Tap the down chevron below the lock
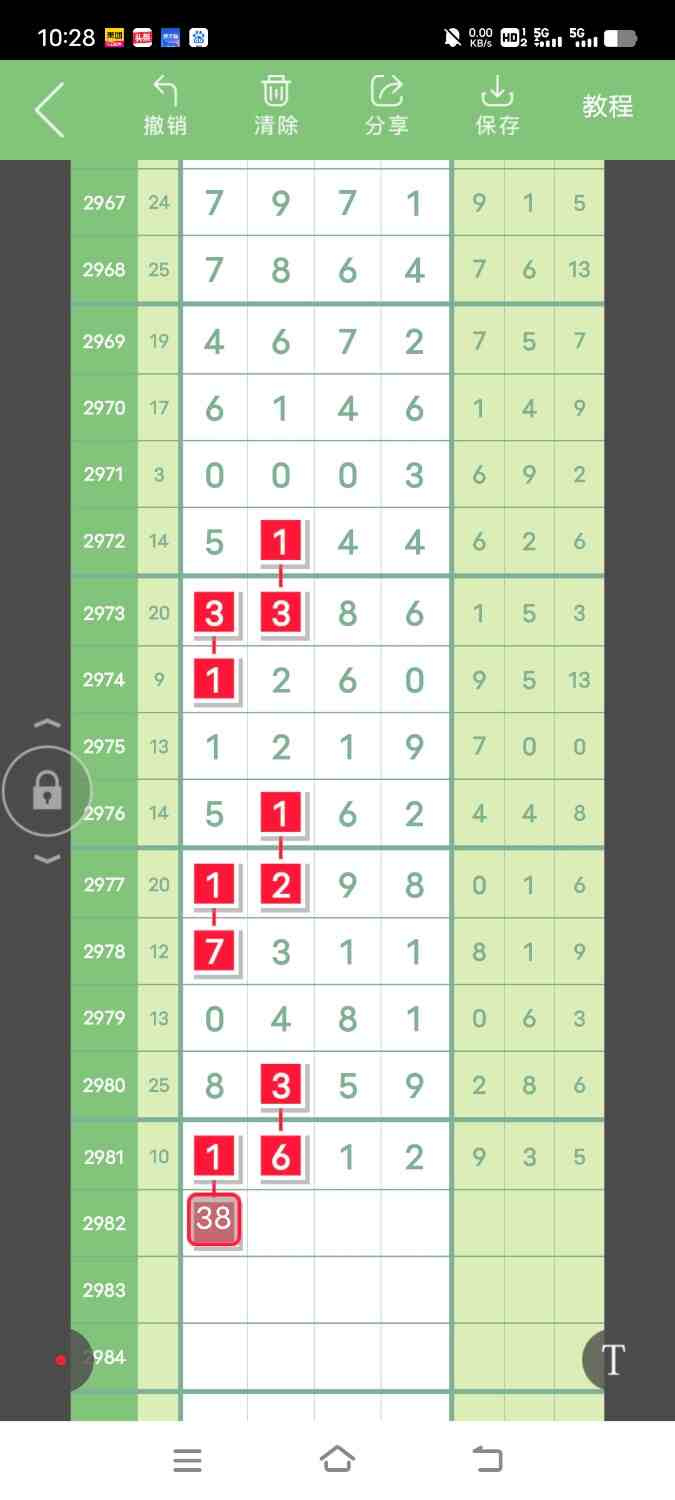 (47, 858)
